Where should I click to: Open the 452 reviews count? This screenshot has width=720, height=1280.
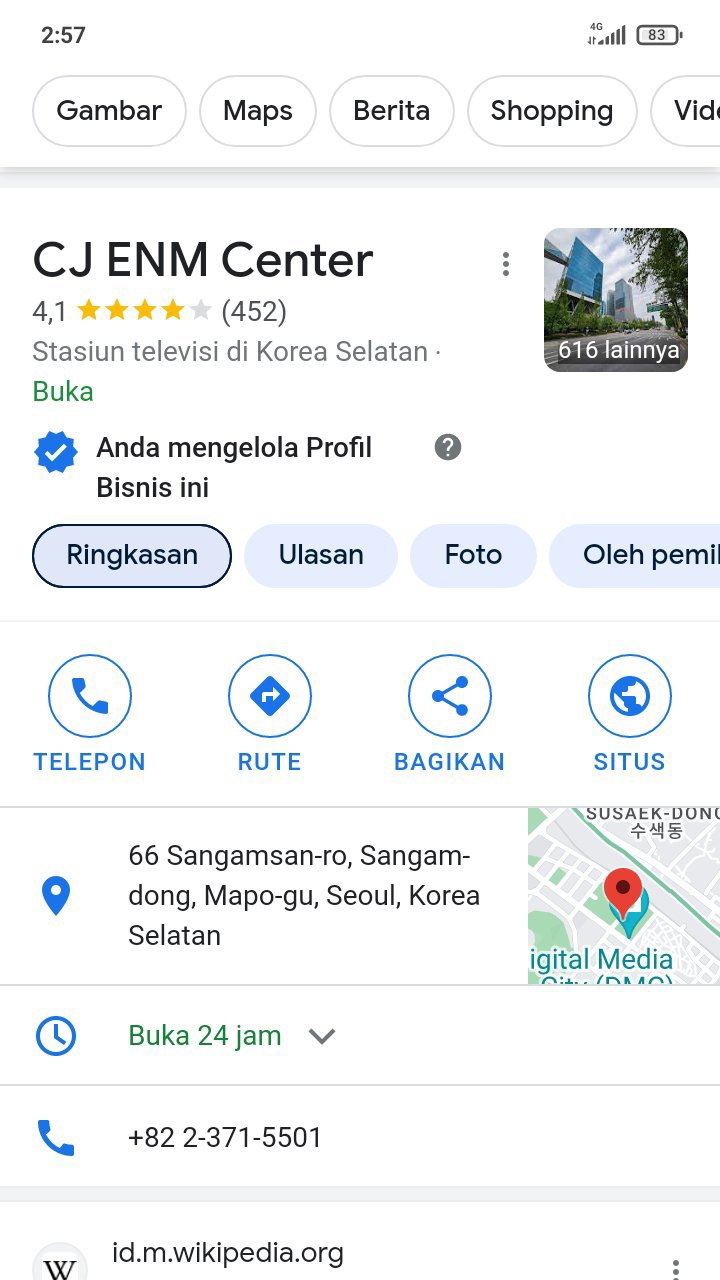tap(254, 312)
